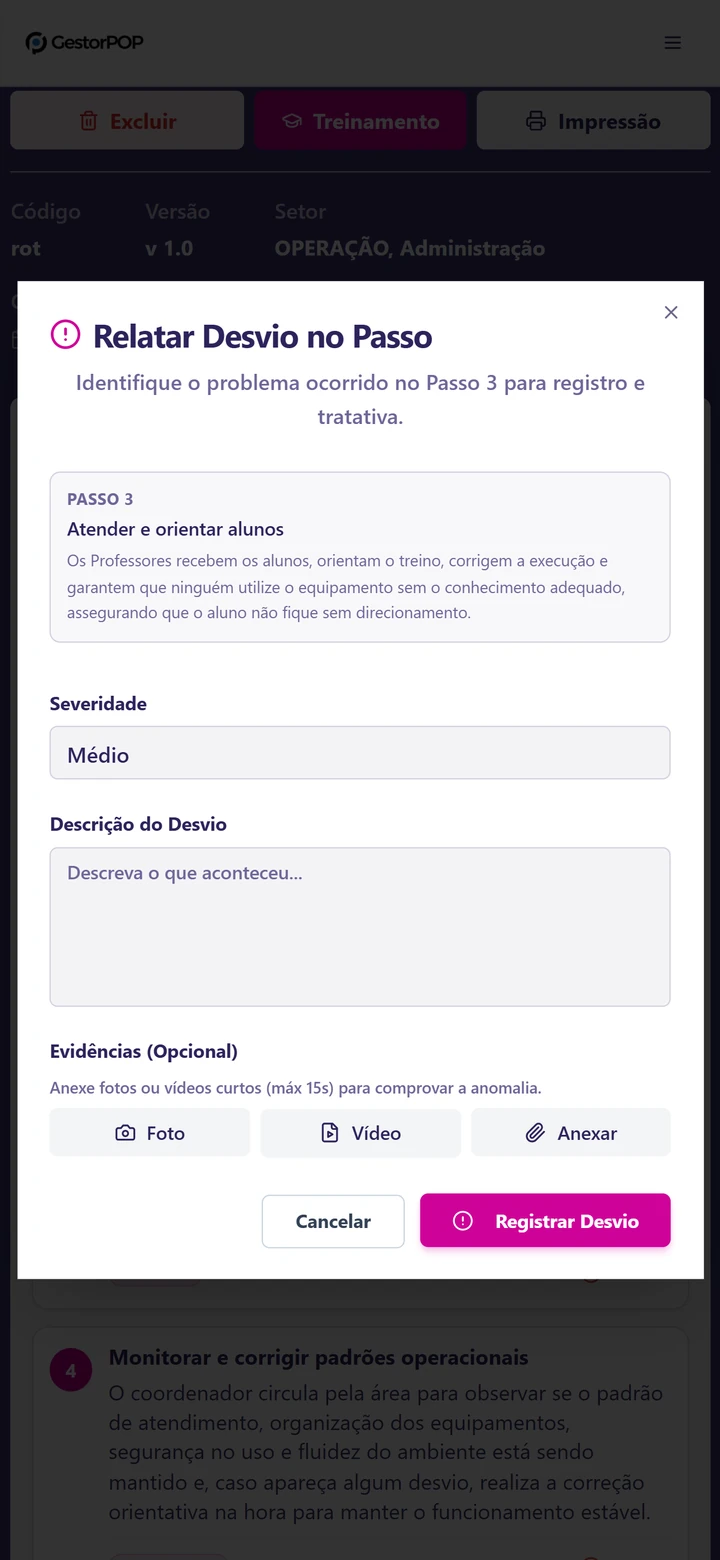Click the GestorPOP logo icon
The width and height of the screenshot is (720, 1560).
(x=34, y=42)
